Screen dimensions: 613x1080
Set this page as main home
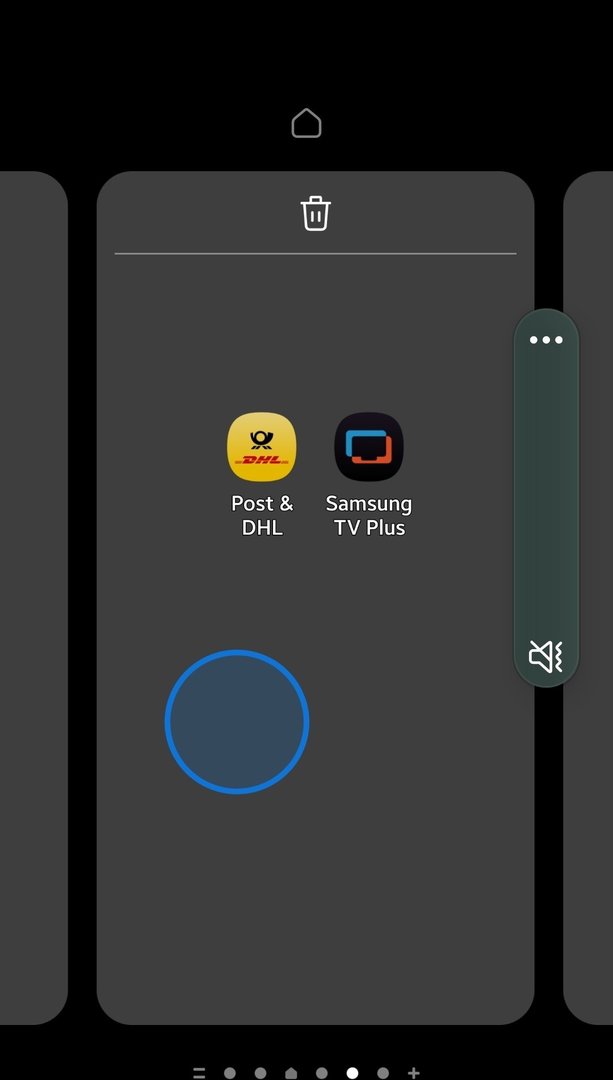click(x=306, y=124)
